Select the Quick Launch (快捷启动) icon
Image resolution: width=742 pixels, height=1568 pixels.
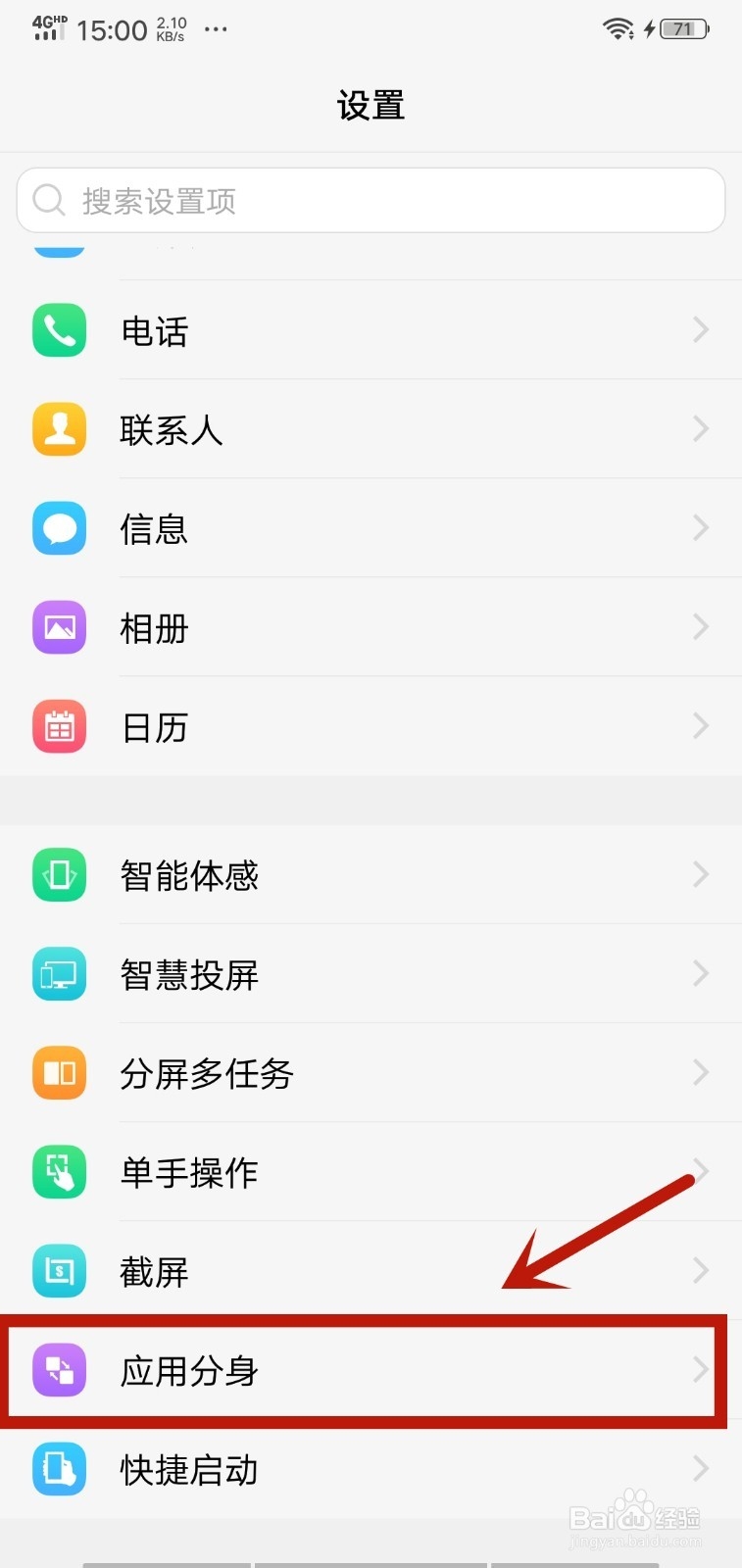point(59,1470)
